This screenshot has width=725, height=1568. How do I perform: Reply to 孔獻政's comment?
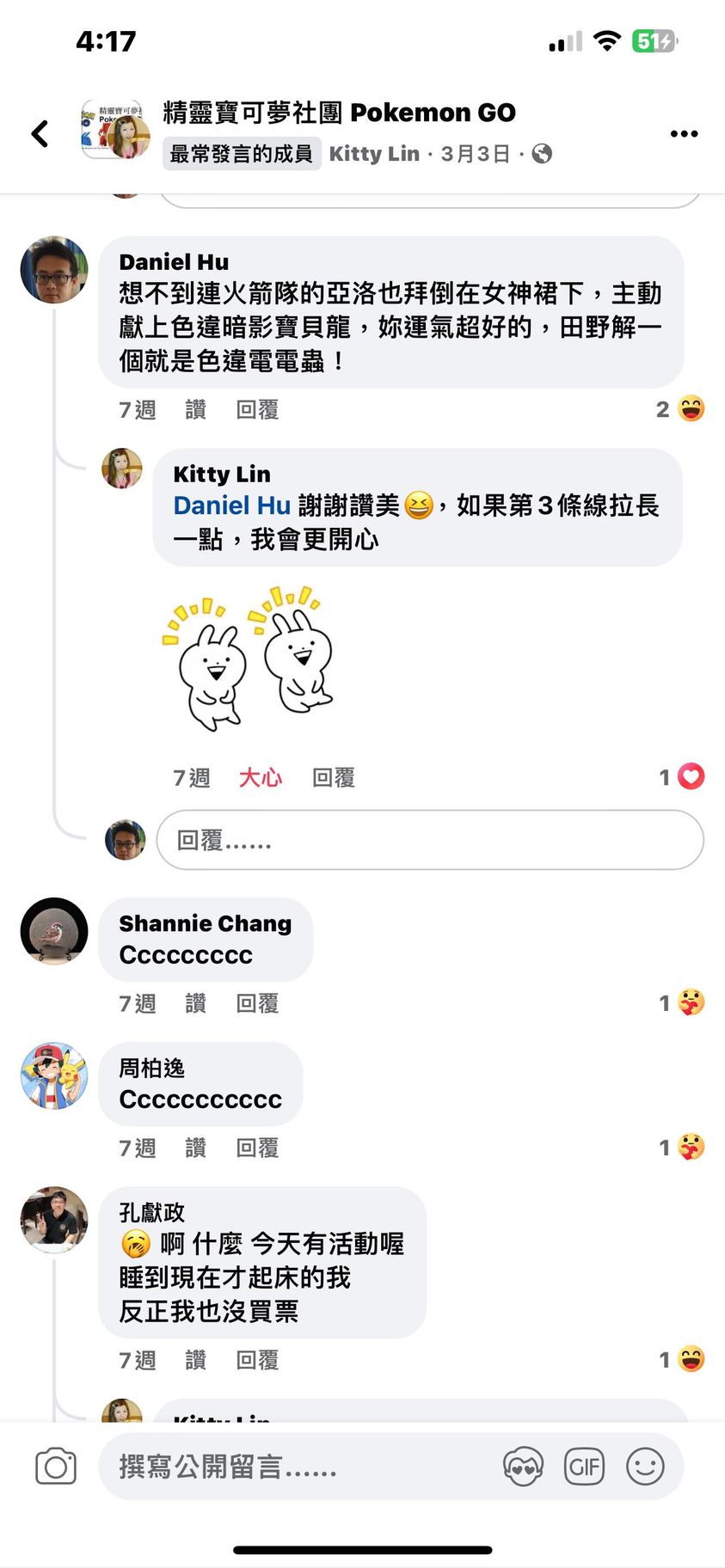pyautogui.click(x=257, y=1360)
